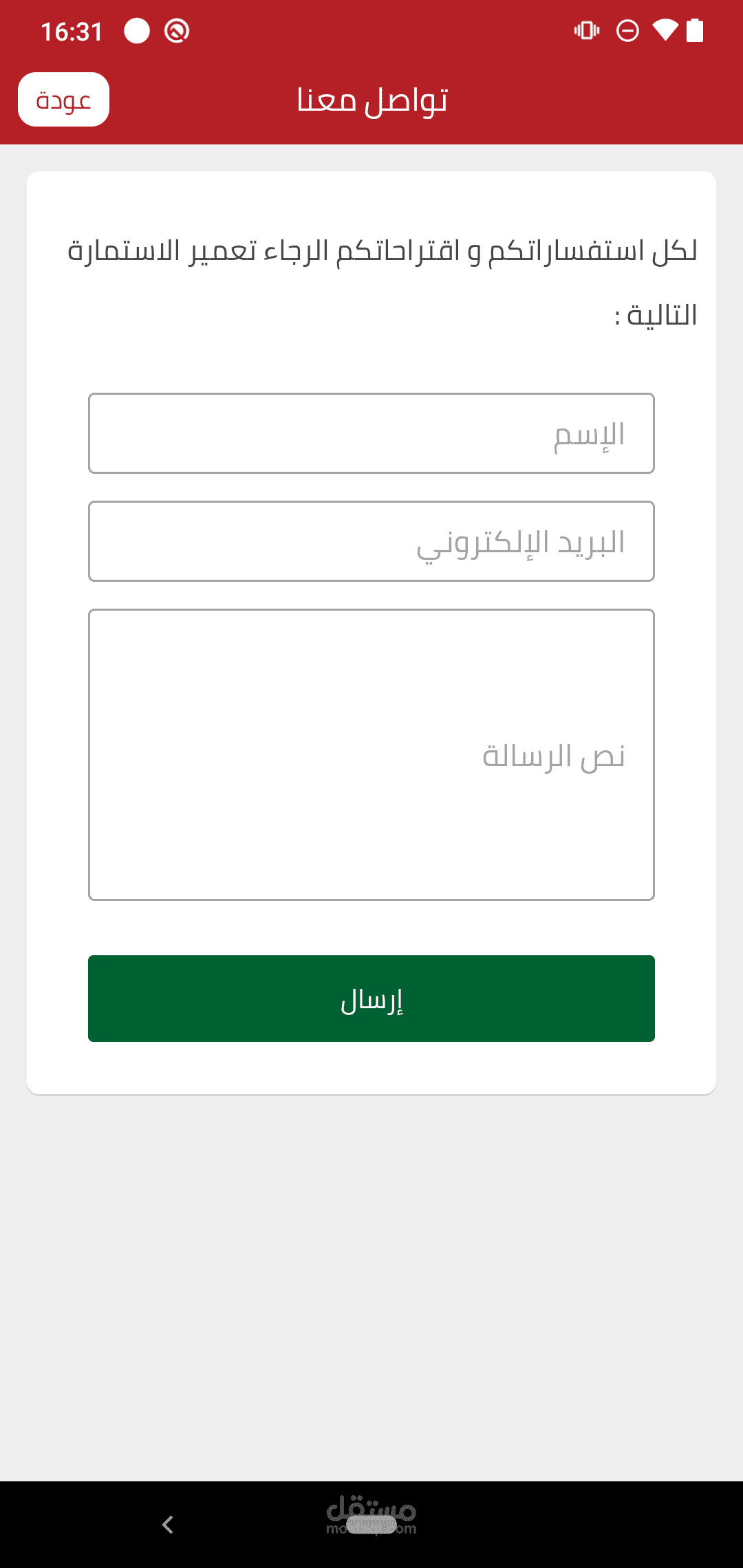Tap the home pill in navigation bar
Viewport: 743px width, 1568px height.
point(371,1525)
